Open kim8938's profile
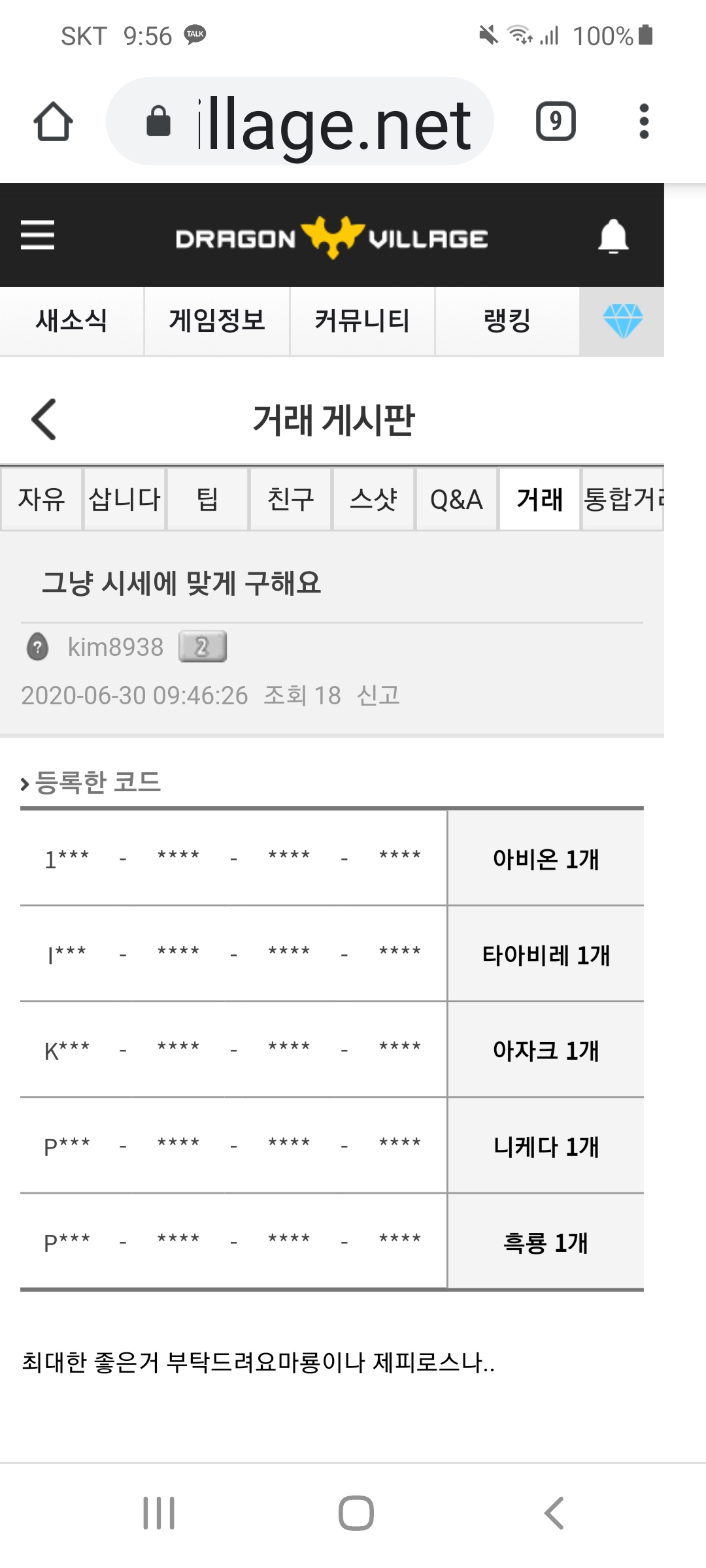This screenshot has height=1568, width=706. [x=116, y=647]
